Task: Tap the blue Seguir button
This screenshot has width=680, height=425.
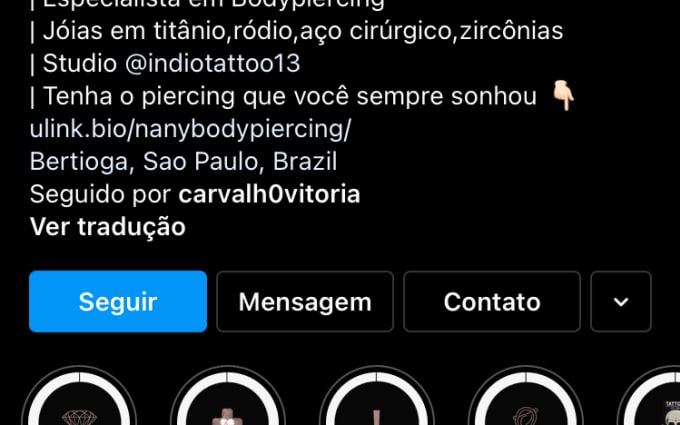Action: (x=118, y=301)
